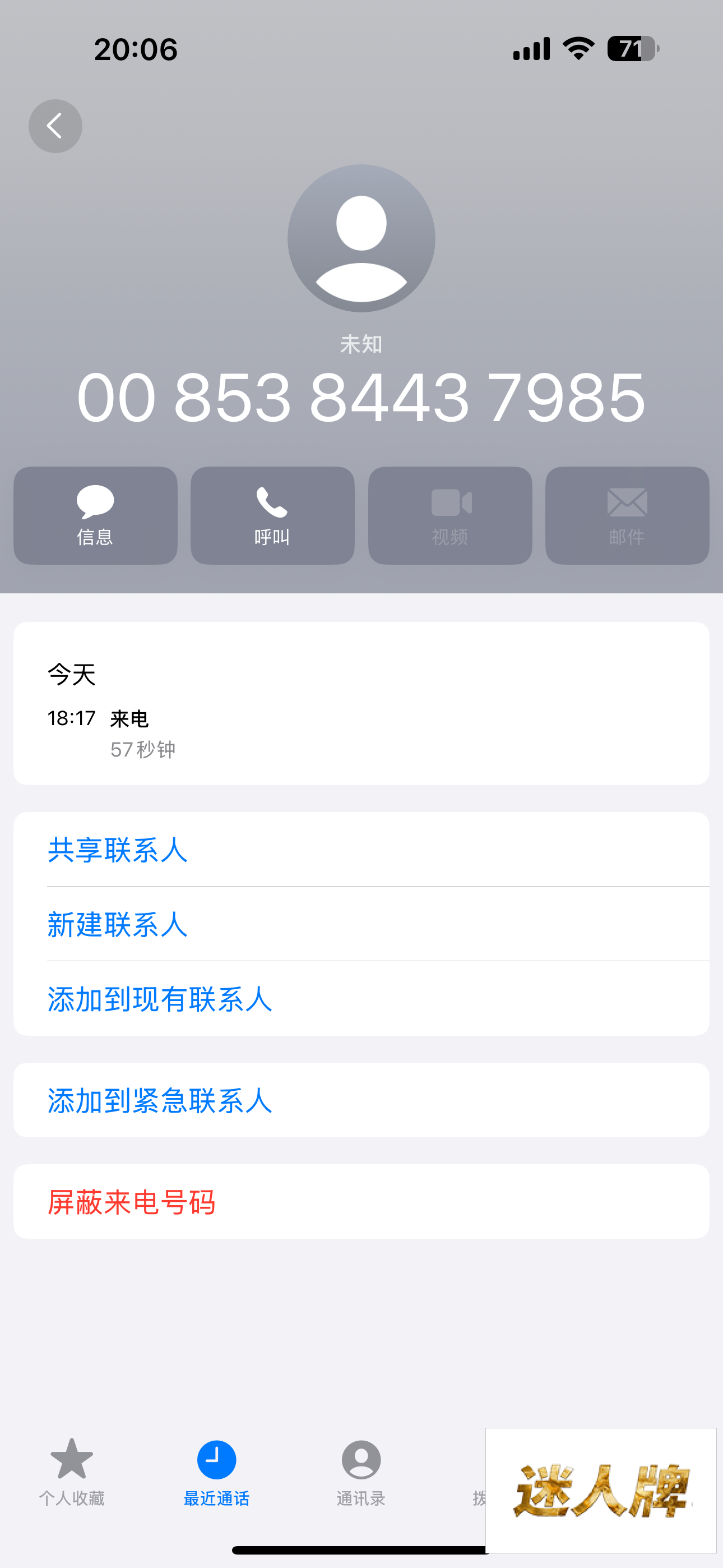723x1568 pixels.
Task: Send a message via 信息 button
Action: coord(95,515)
